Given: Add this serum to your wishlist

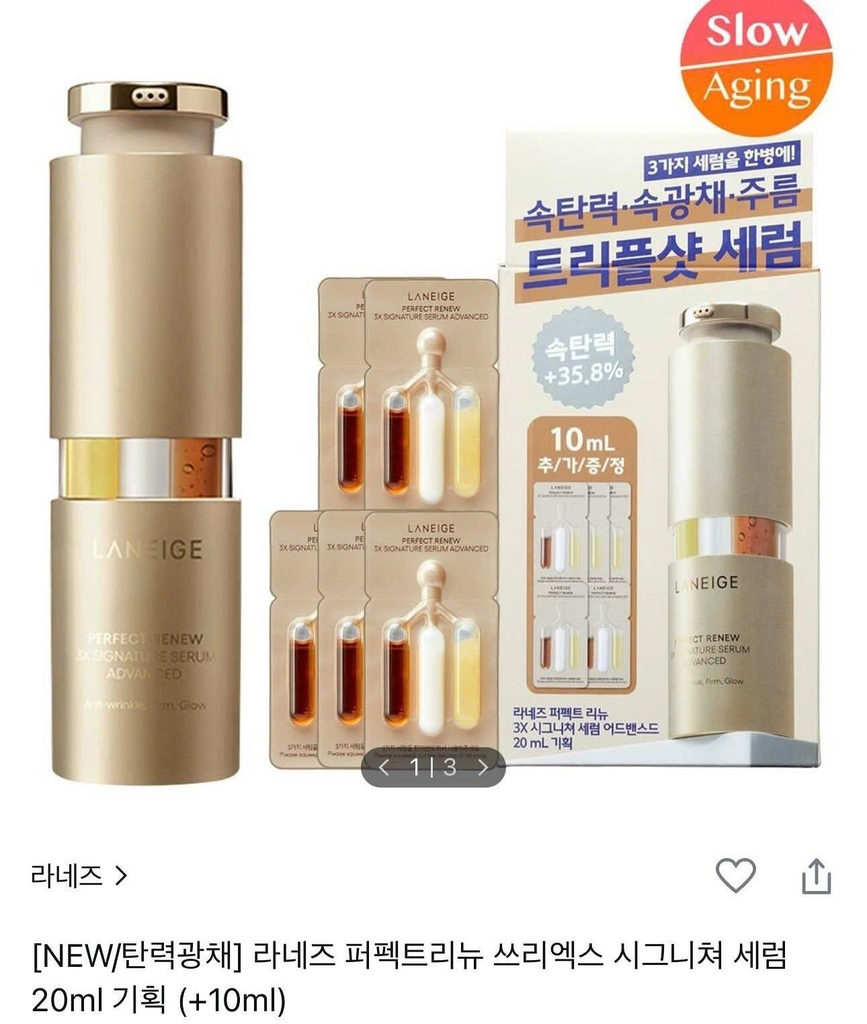Looking at the screenshot, I should [736, 876].
